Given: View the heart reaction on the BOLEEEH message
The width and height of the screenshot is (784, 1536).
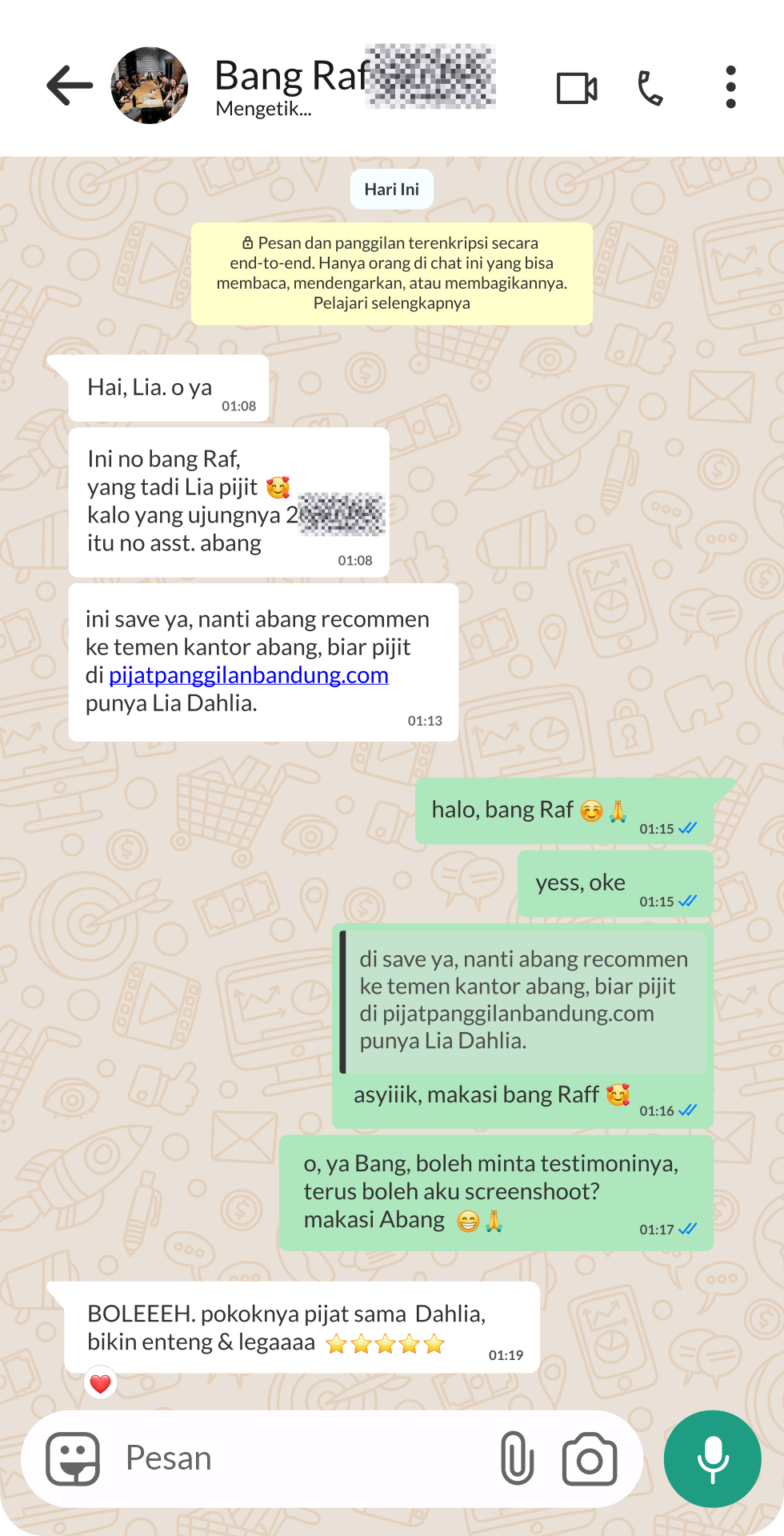Looking at the screenshot, I should click(x=101, y=1383).
